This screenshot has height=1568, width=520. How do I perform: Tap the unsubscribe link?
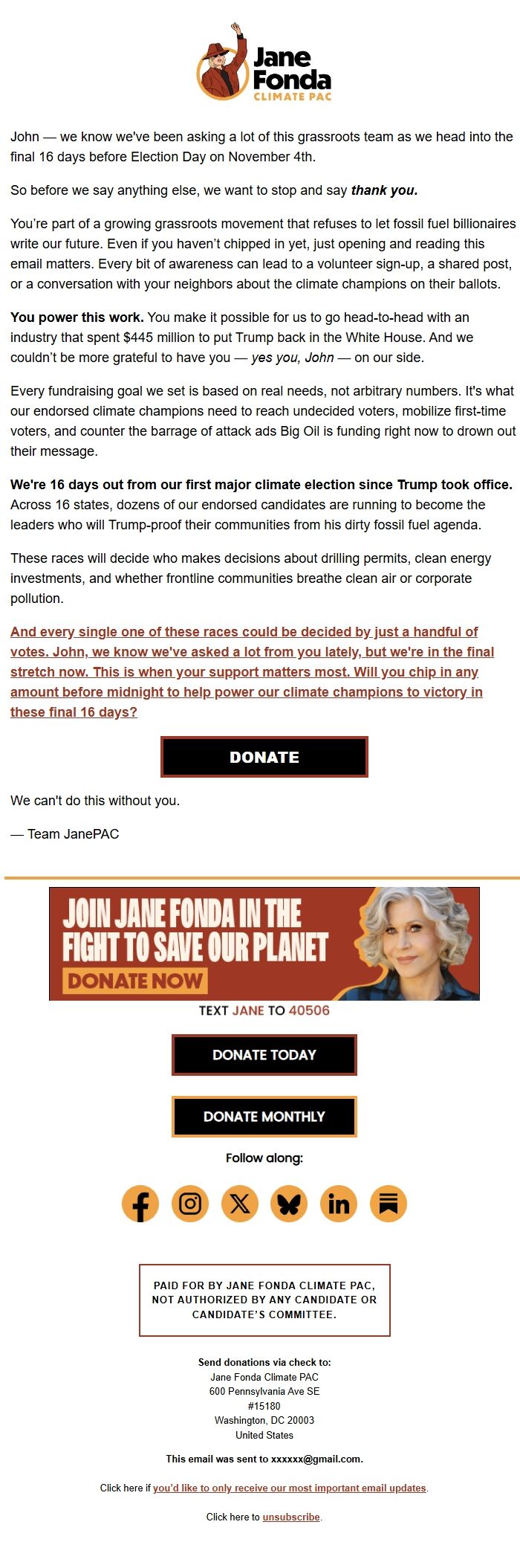291,1517
